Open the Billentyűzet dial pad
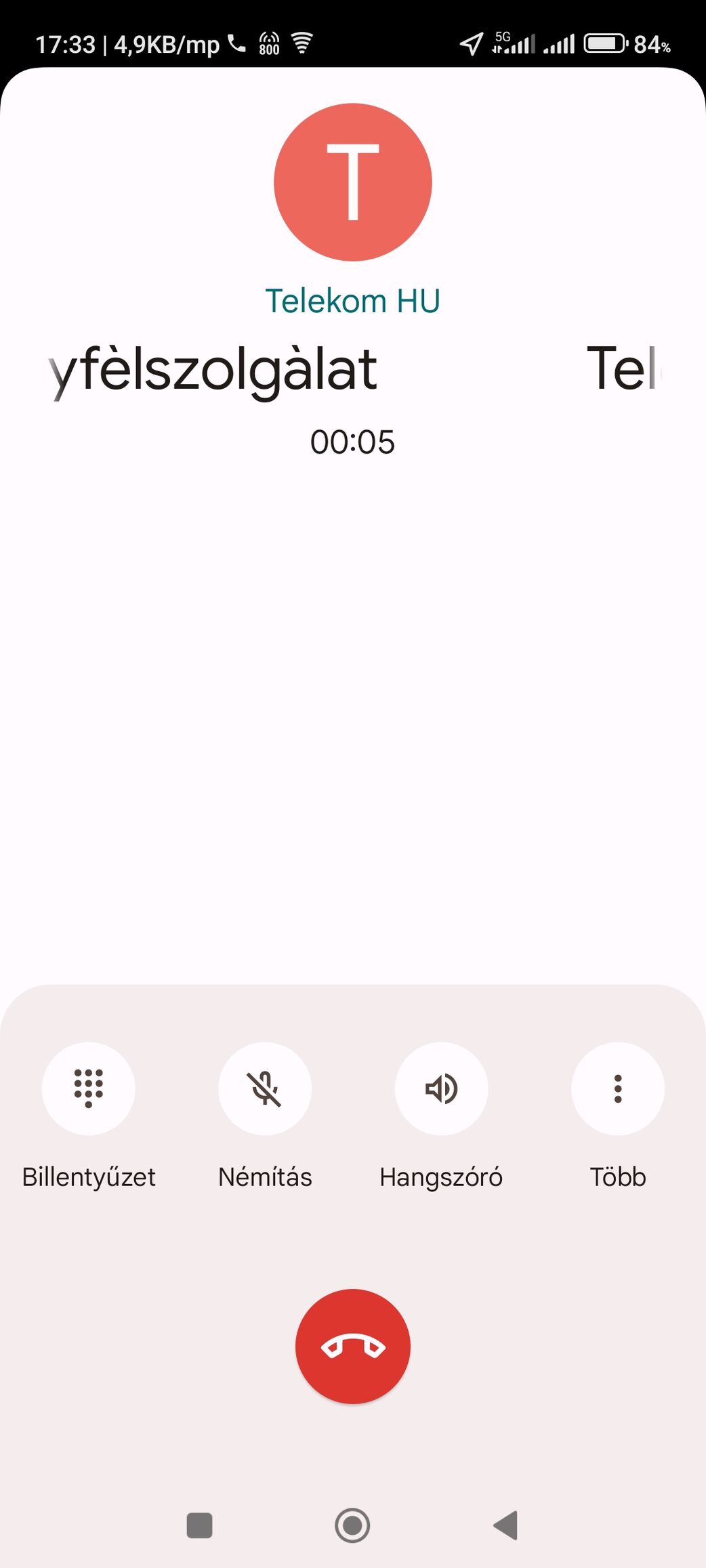 pos(88,1088)
